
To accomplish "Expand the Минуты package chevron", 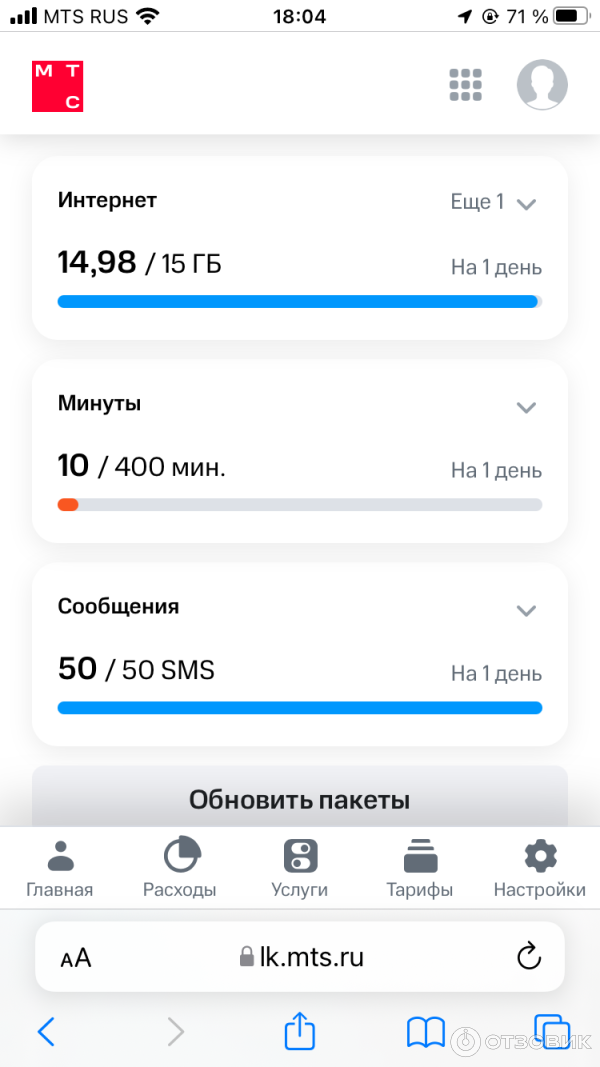I will 526,407.
